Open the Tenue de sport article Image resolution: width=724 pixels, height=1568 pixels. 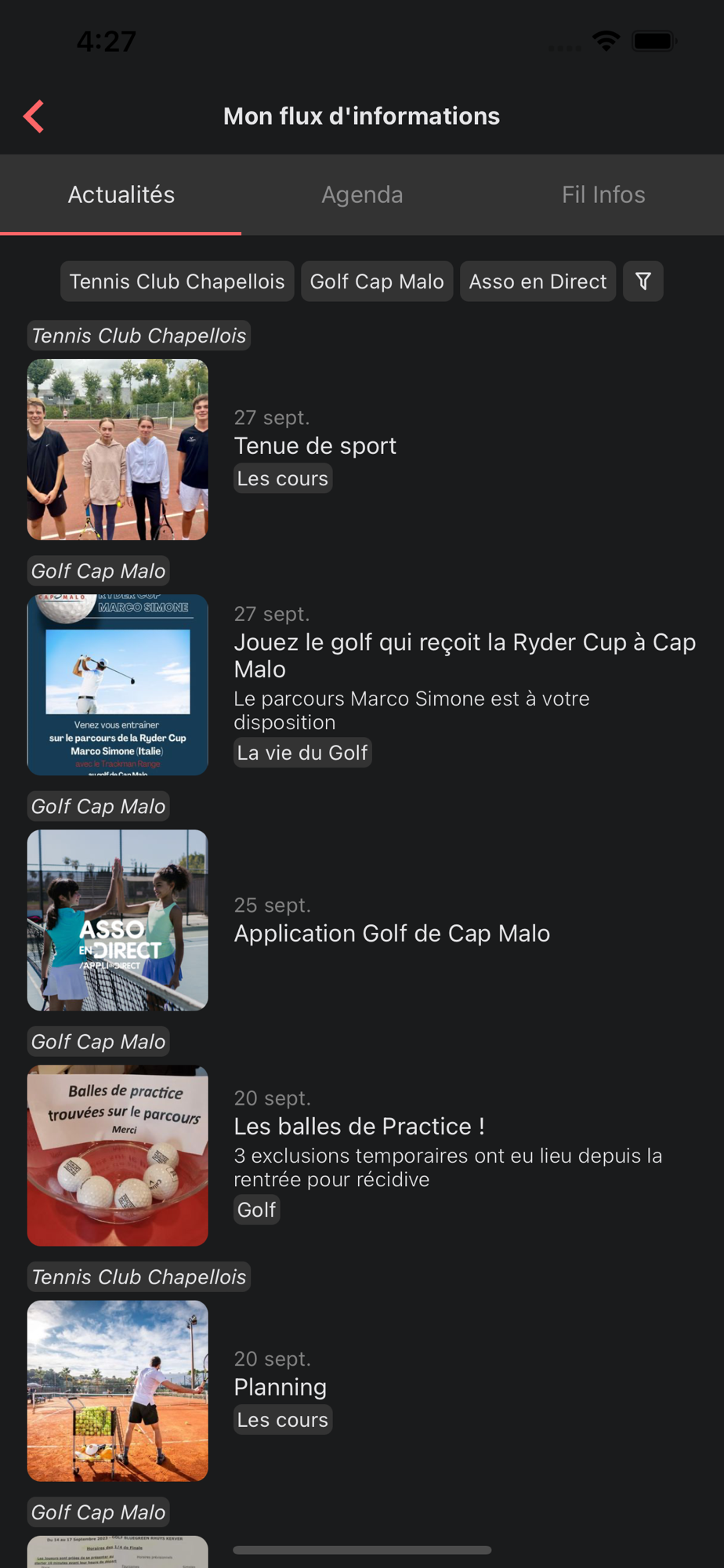(x=315, y=446)
